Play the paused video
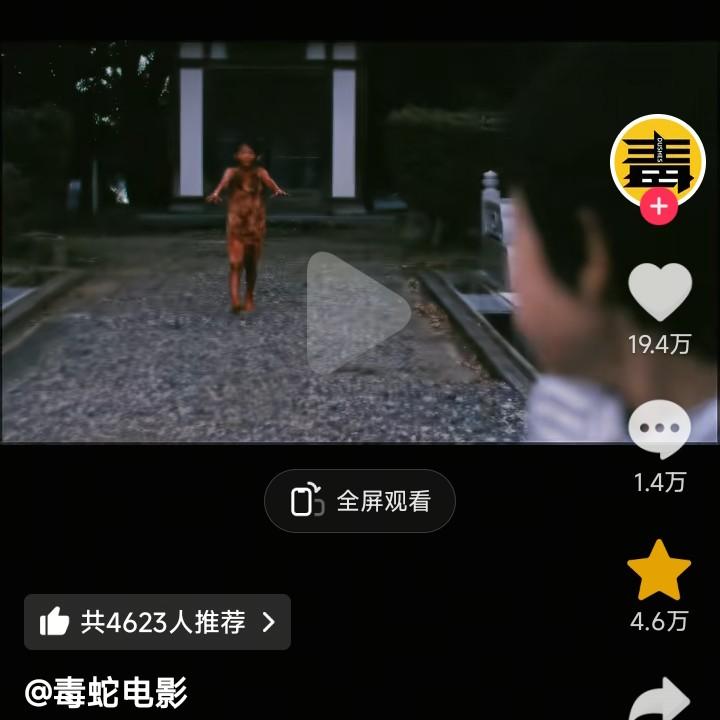 [357, 313]
